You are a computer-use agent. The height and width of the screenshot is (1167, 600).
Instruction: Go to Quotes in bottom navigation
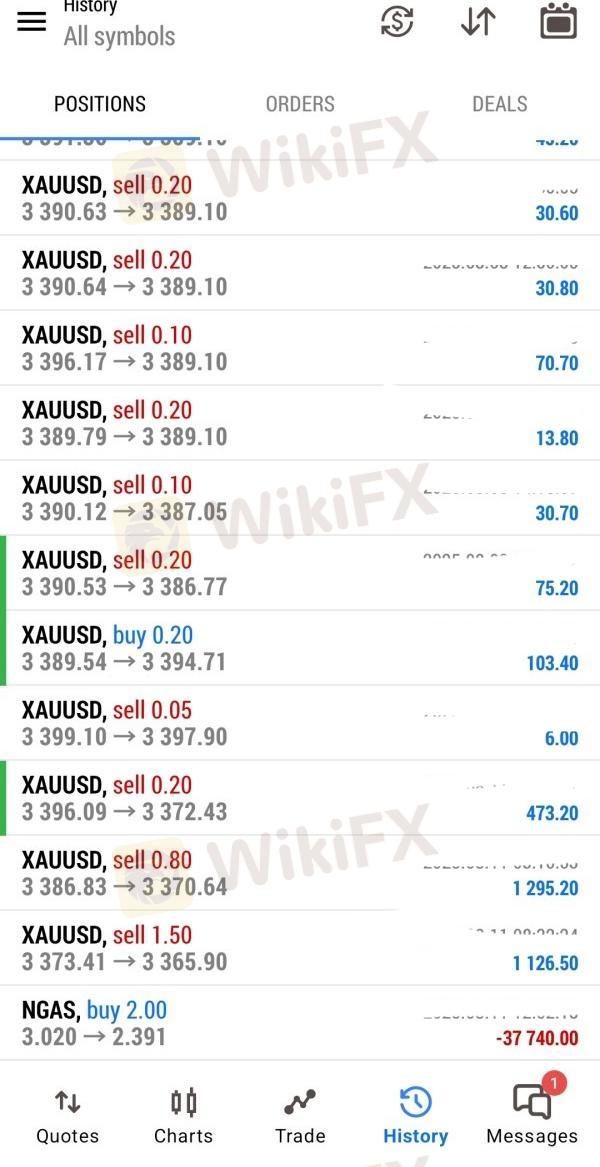[67, 1115]
